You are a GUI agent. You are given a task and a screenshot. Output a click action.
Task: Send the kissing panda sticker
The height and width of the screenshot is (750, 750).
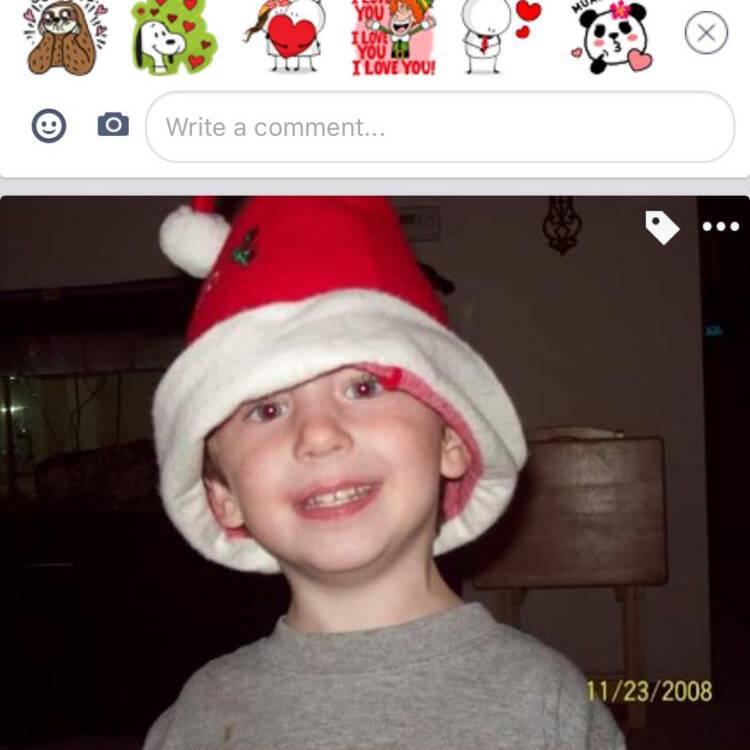[612, 37]
